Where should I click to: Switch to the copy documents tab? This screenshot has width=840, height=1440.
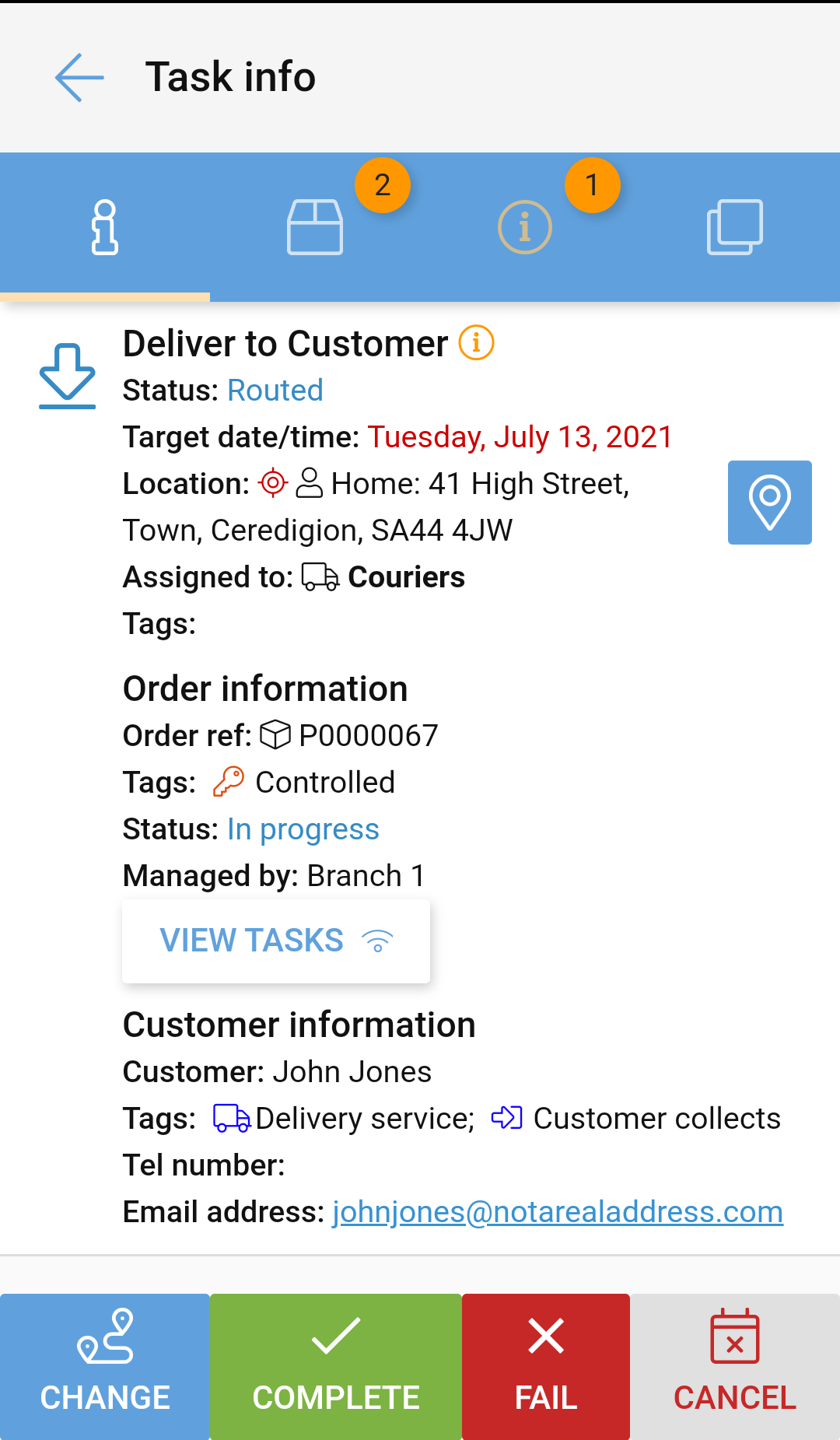(735, 227)
